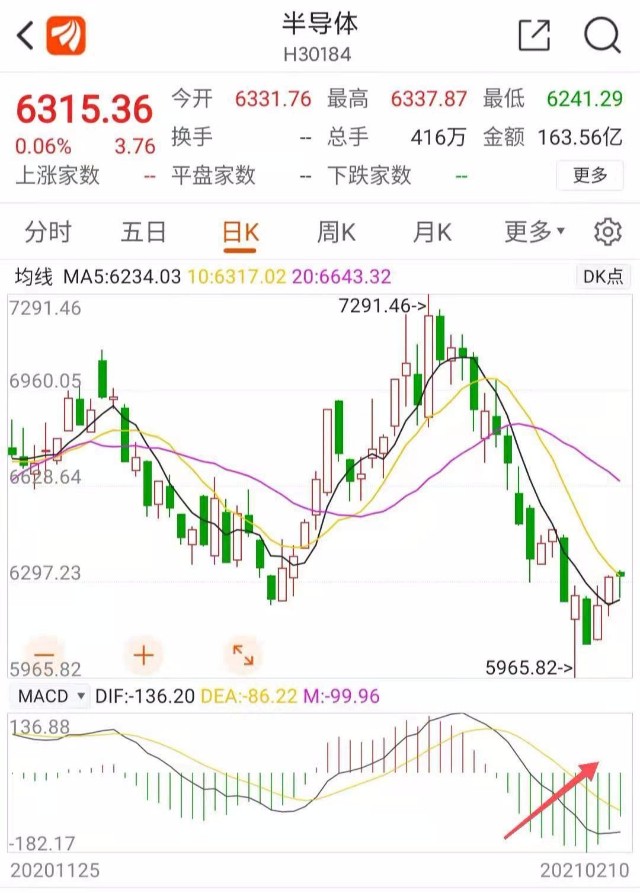Zoom in the K-line chart
Image resolution: width=640 pixels, height=893 pixels.
[x=144, y=655]
